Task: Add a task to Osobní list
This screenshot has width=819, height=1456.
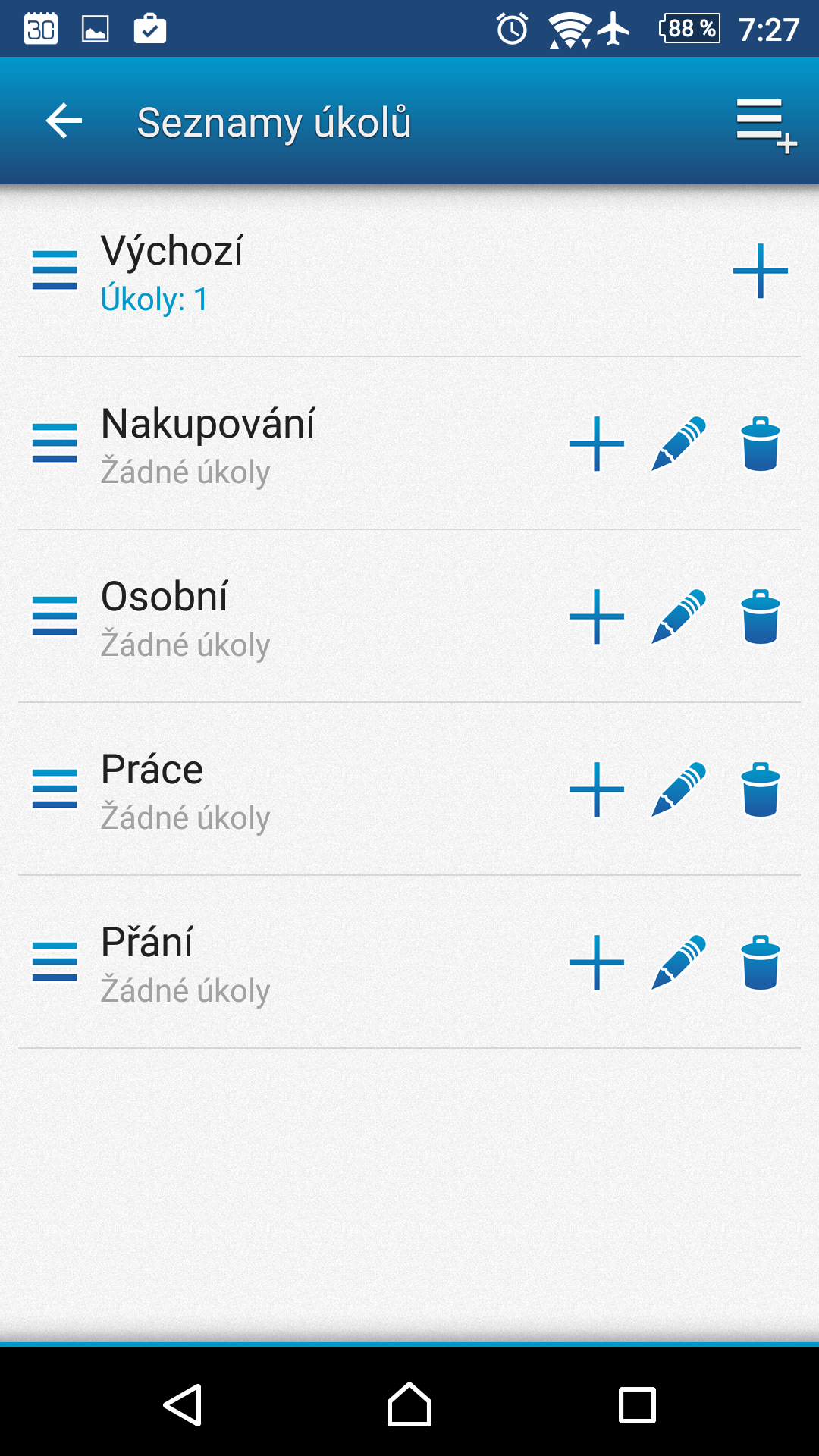Action: point(597,617)
